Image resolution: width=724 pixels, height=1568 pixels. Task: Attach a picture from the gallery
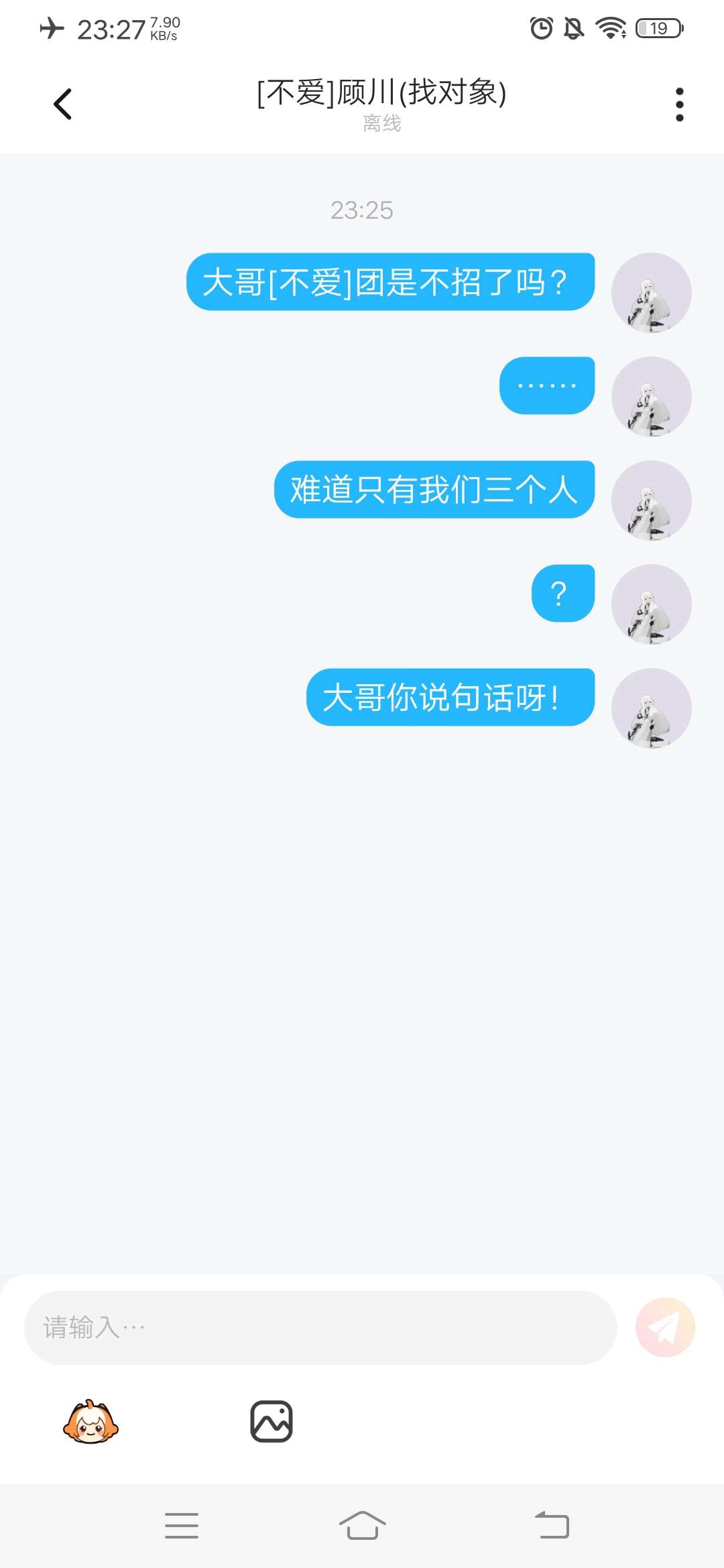click(271, 1421)
